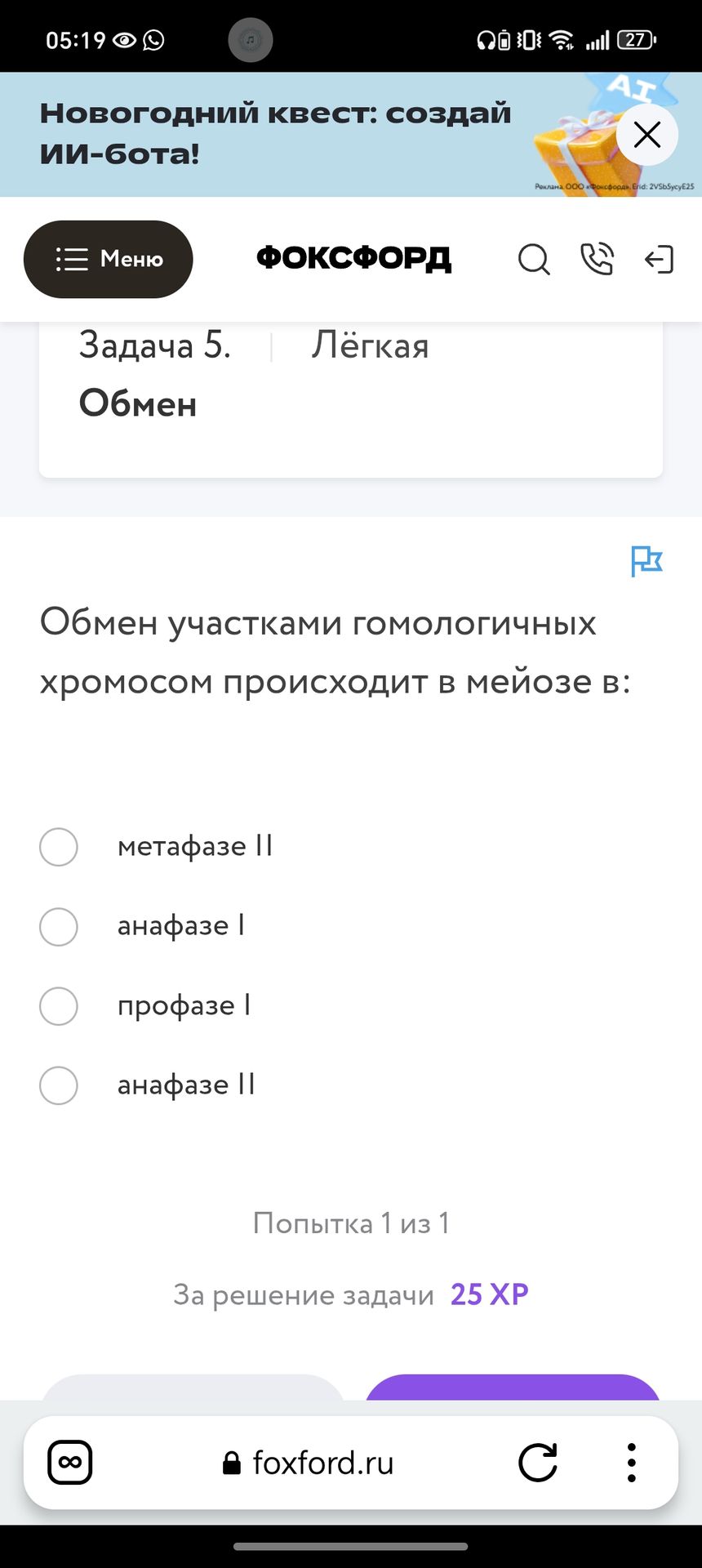Open the browser three-dot menu
This screenshot has width=702, height=1568.
[x=631, y=1463]
